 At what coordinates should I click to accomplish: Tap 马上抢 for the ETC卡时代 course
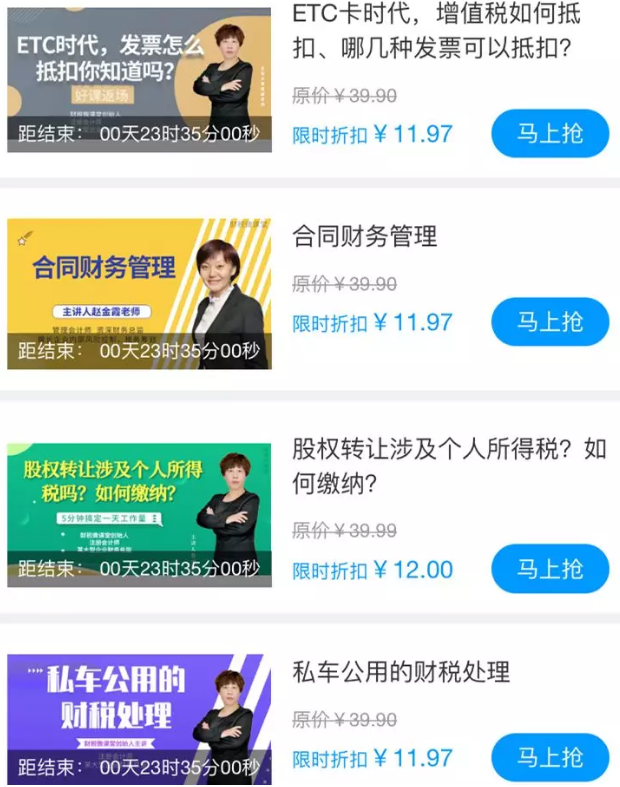tap(549, 133)
